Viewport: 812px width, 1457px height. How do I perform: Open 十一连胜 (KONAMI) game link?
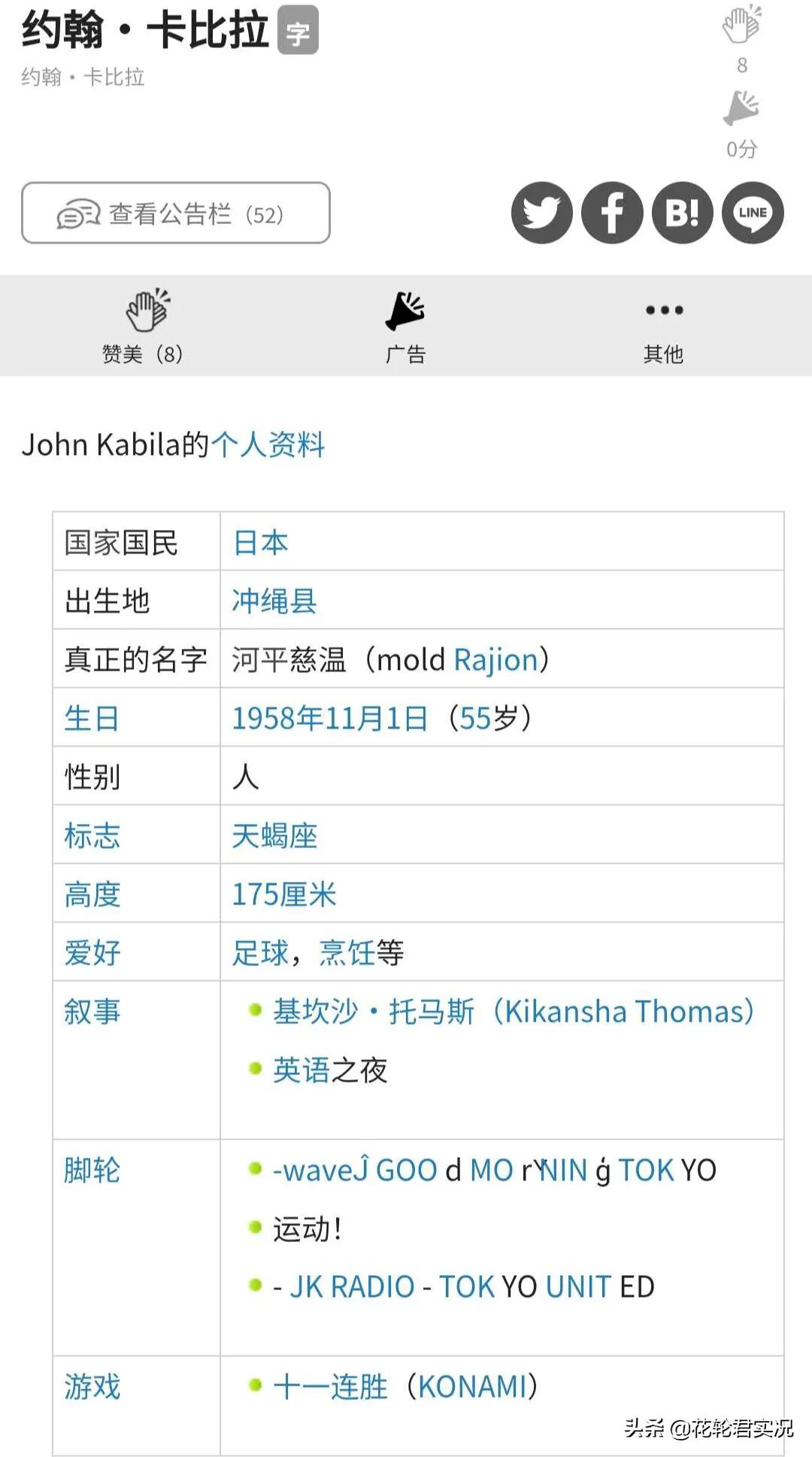pos(404,1386)
